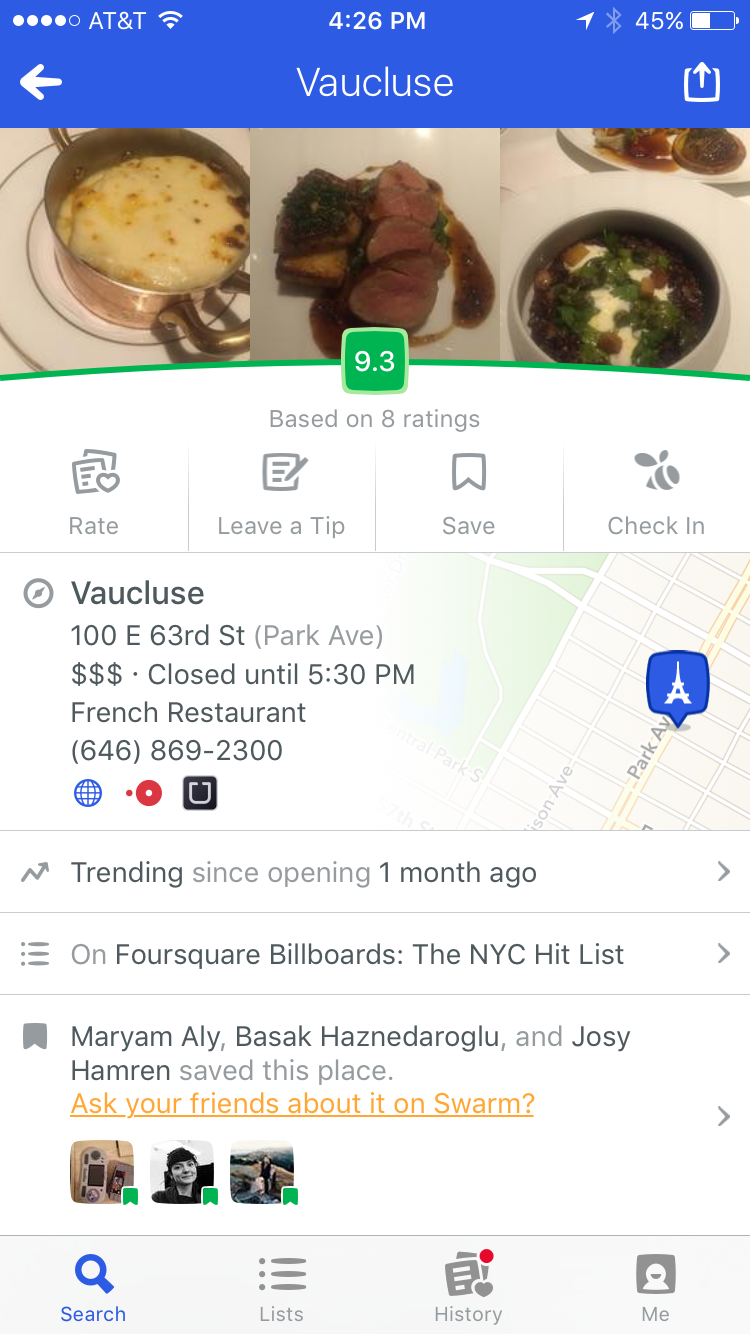750x1334 pixels.
Task: Tap Rate to rate this restaurant
Action: point(94,497)
